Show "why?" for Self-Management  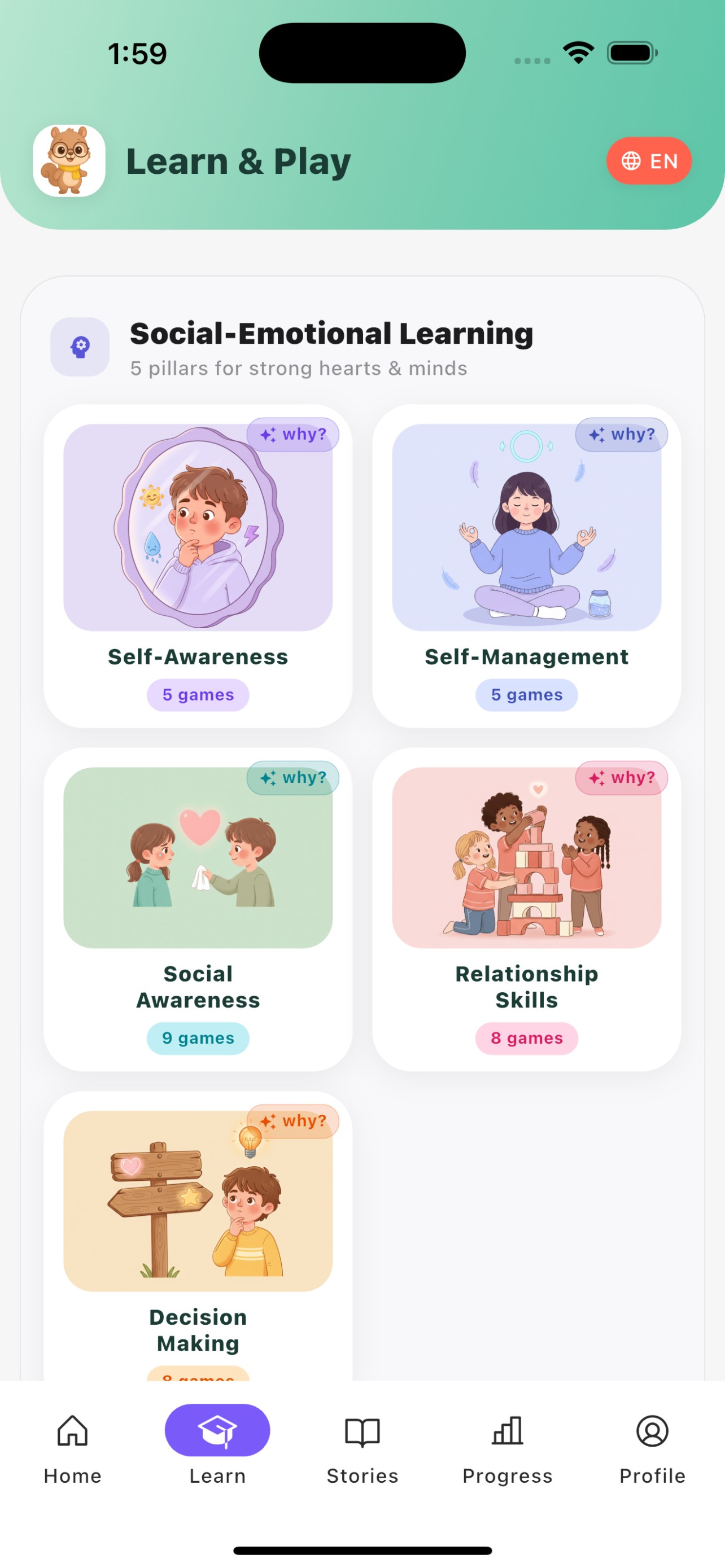click(622, 434)
